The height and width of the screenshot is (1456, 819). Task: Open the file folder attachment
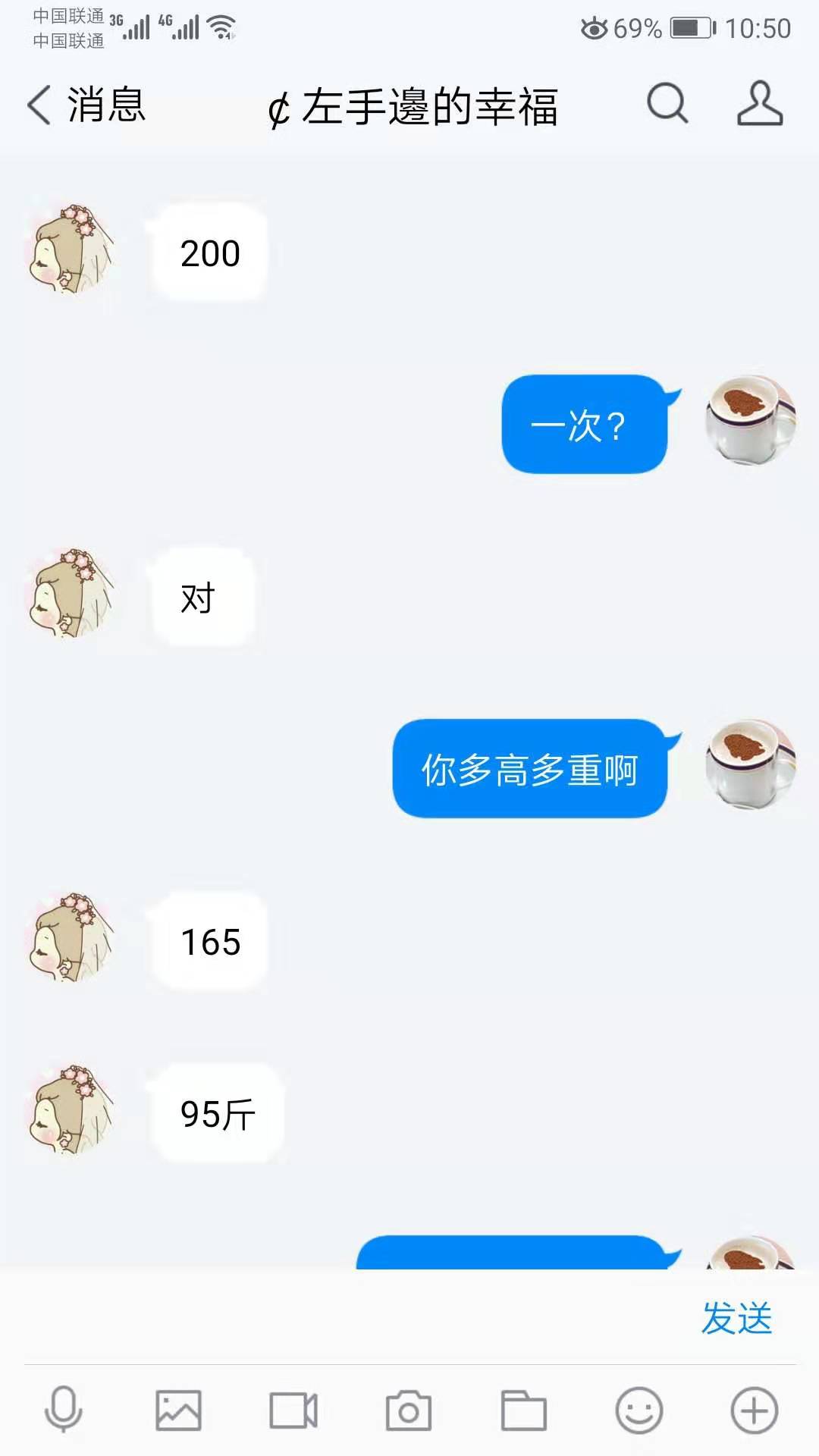click(524, 1410)
